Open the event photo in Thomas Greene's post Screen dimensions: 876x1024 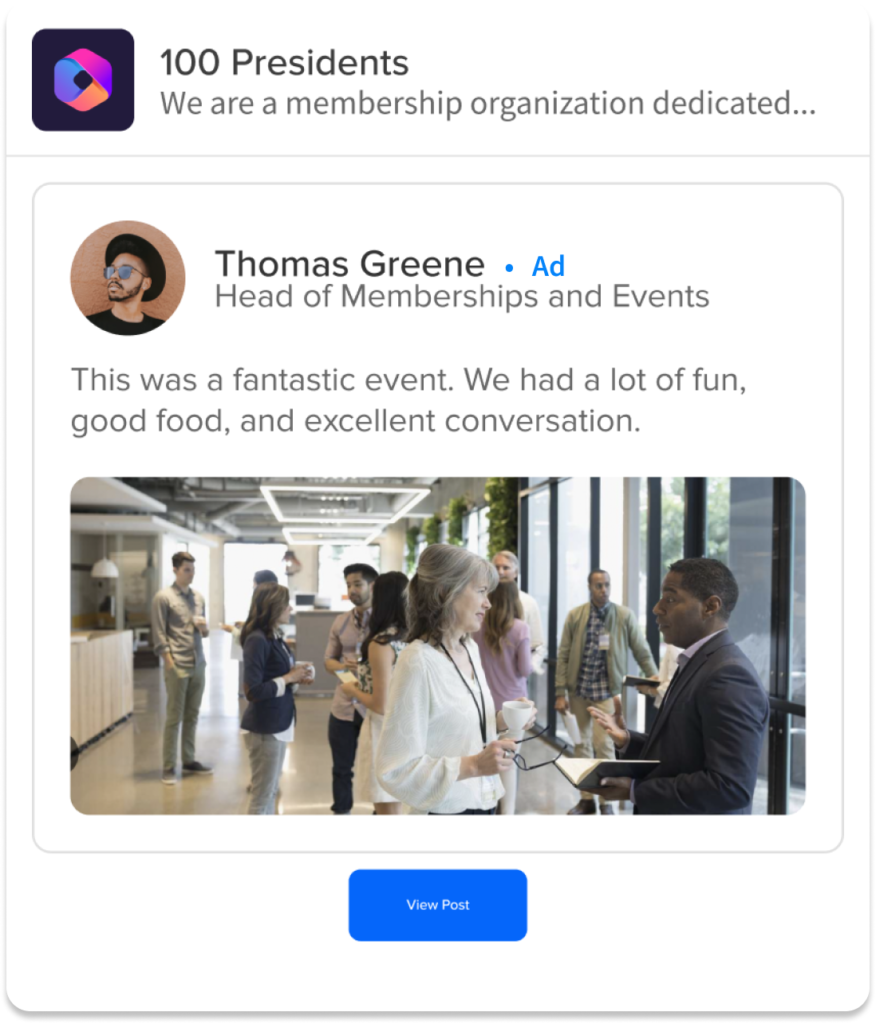point(437,645)
